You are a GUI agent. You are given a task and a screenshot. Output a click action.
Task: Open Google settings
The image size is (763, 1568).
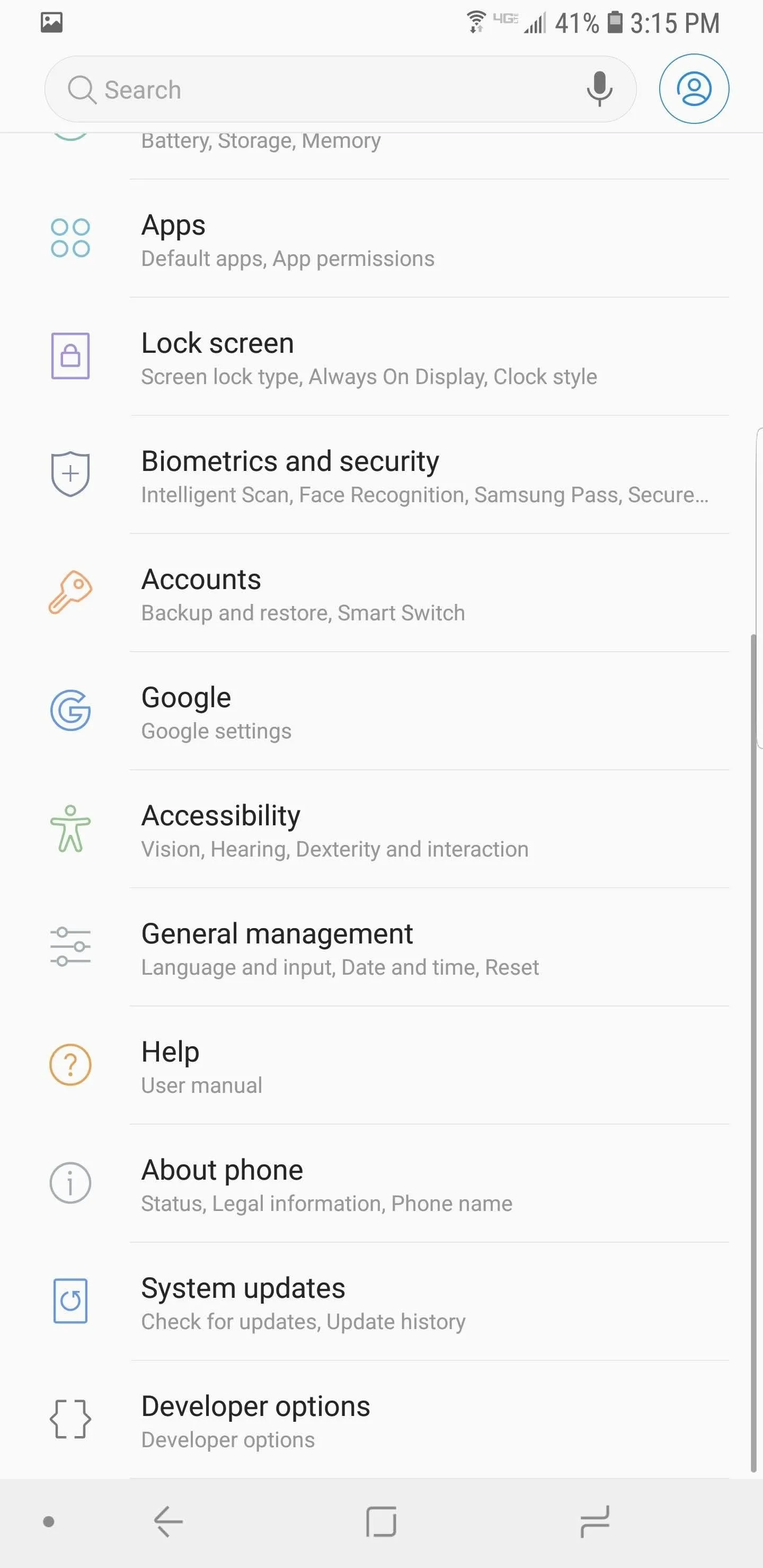[381, 711]
